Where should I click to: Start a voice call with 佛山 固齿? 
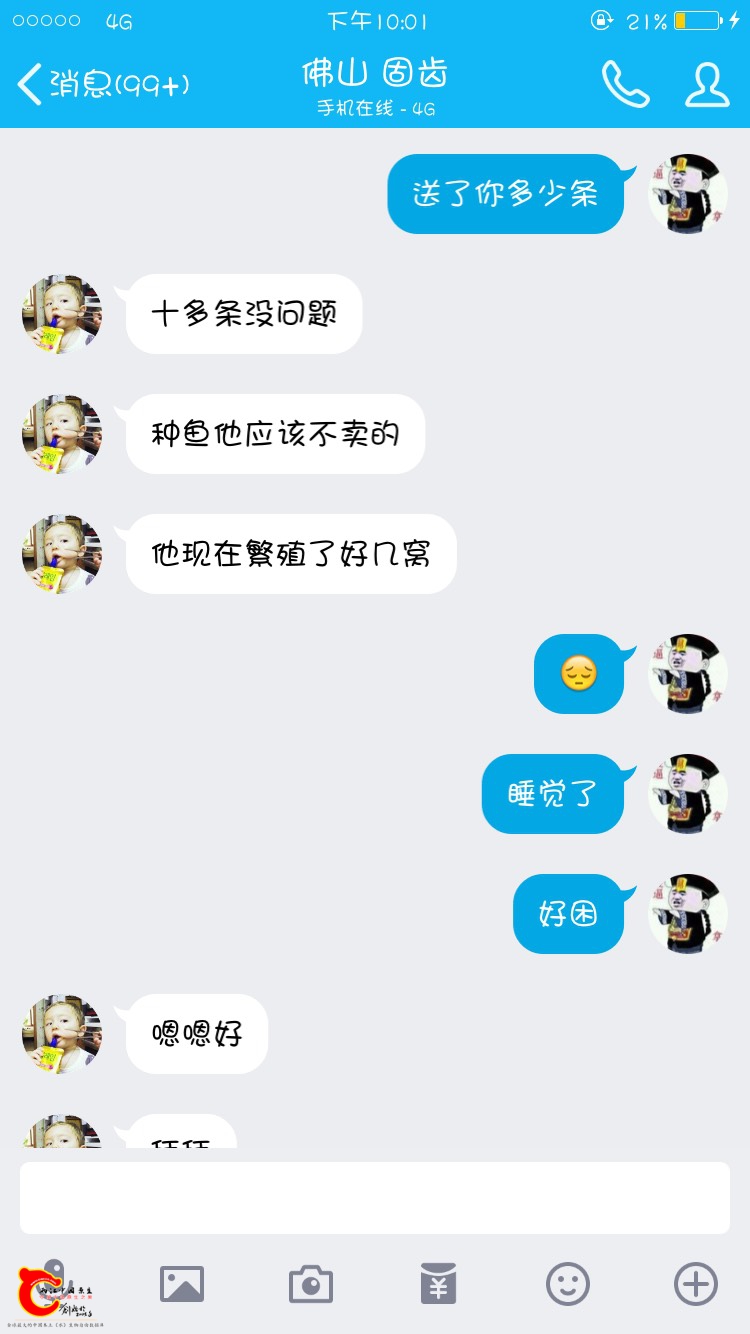coord(625,85)
